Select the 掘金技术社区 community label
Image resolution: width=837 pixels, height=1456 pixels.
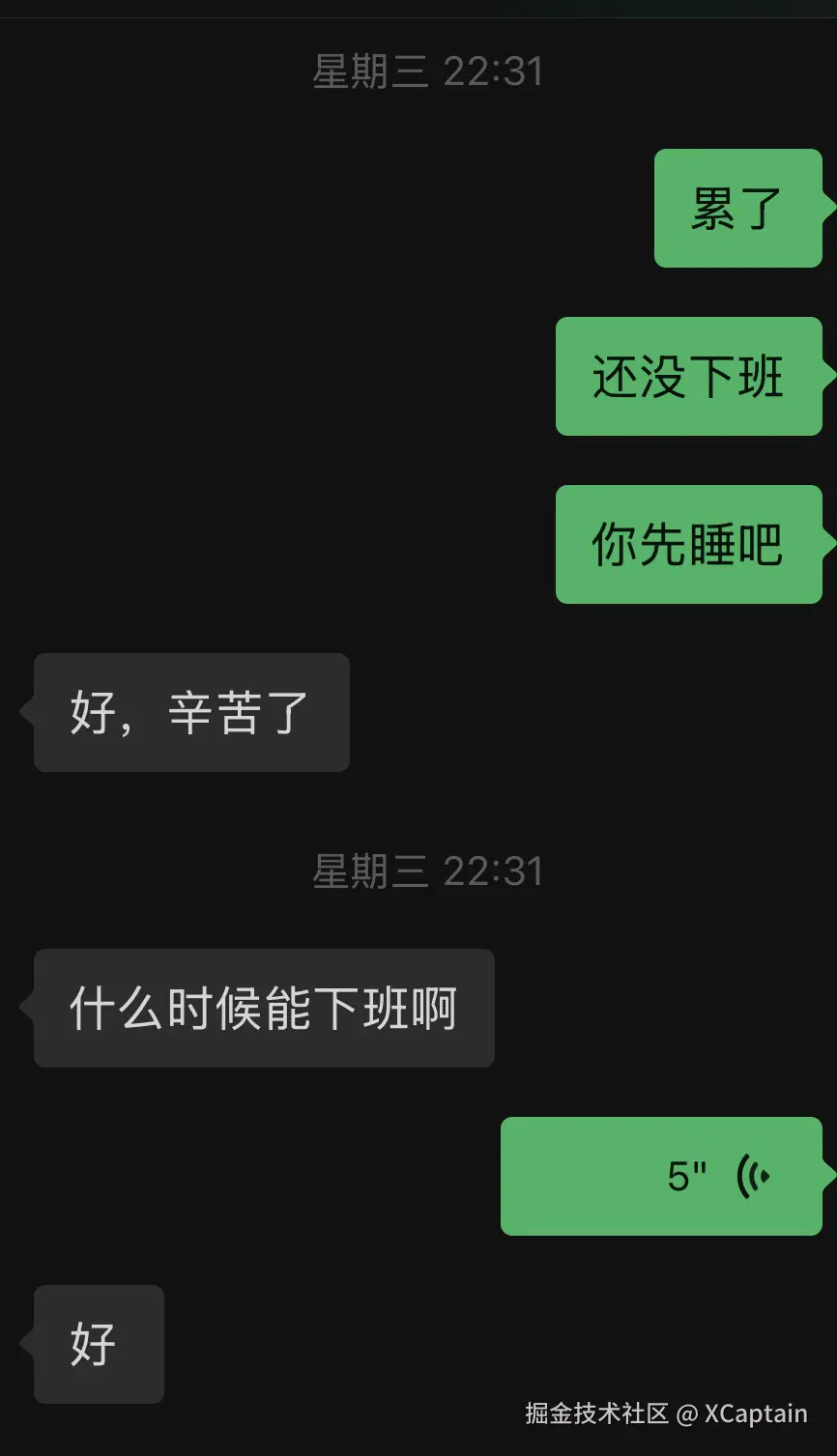tap(599, 1413)
